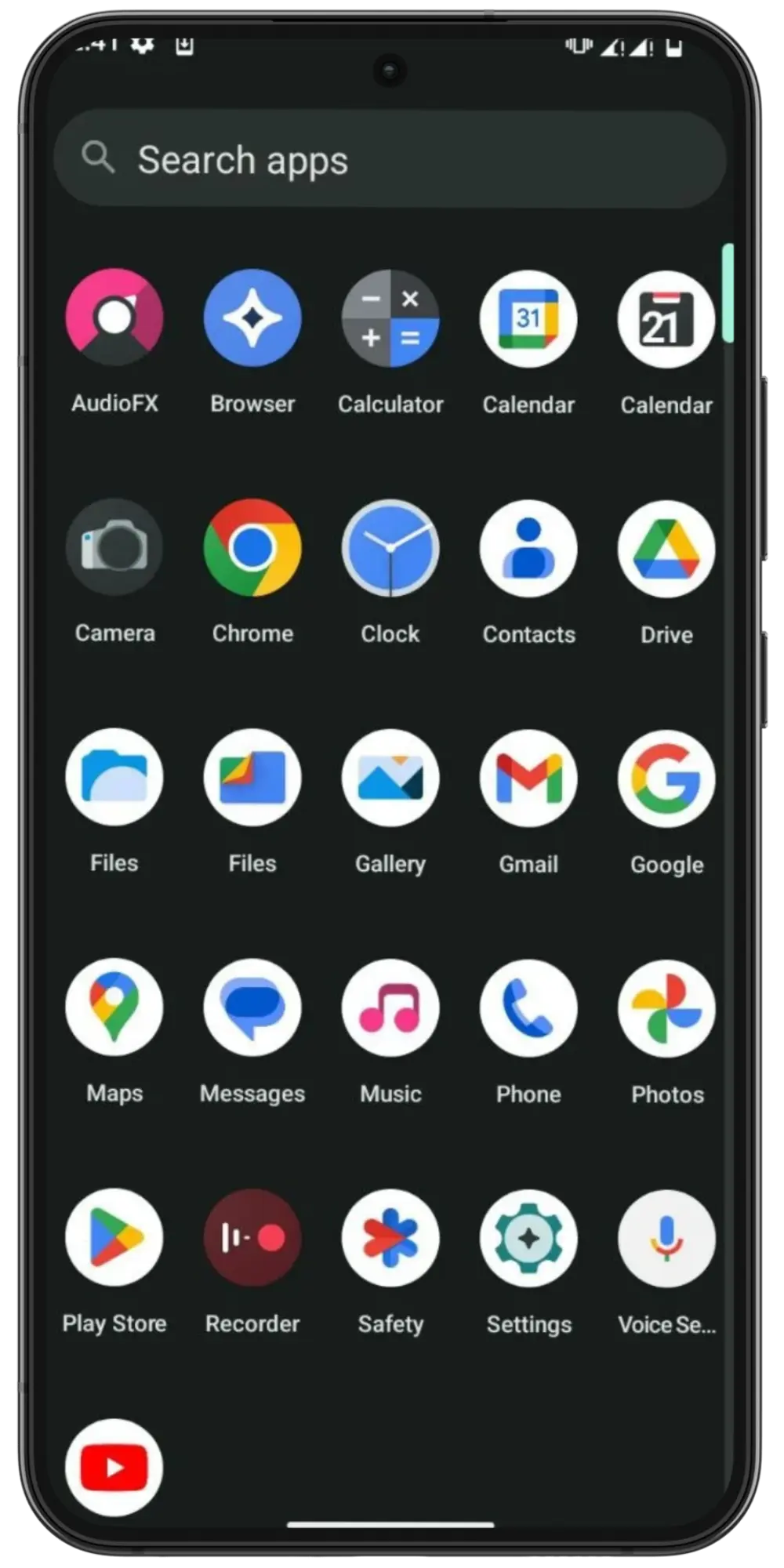Launch the Recorder app

click(252, 1237)
